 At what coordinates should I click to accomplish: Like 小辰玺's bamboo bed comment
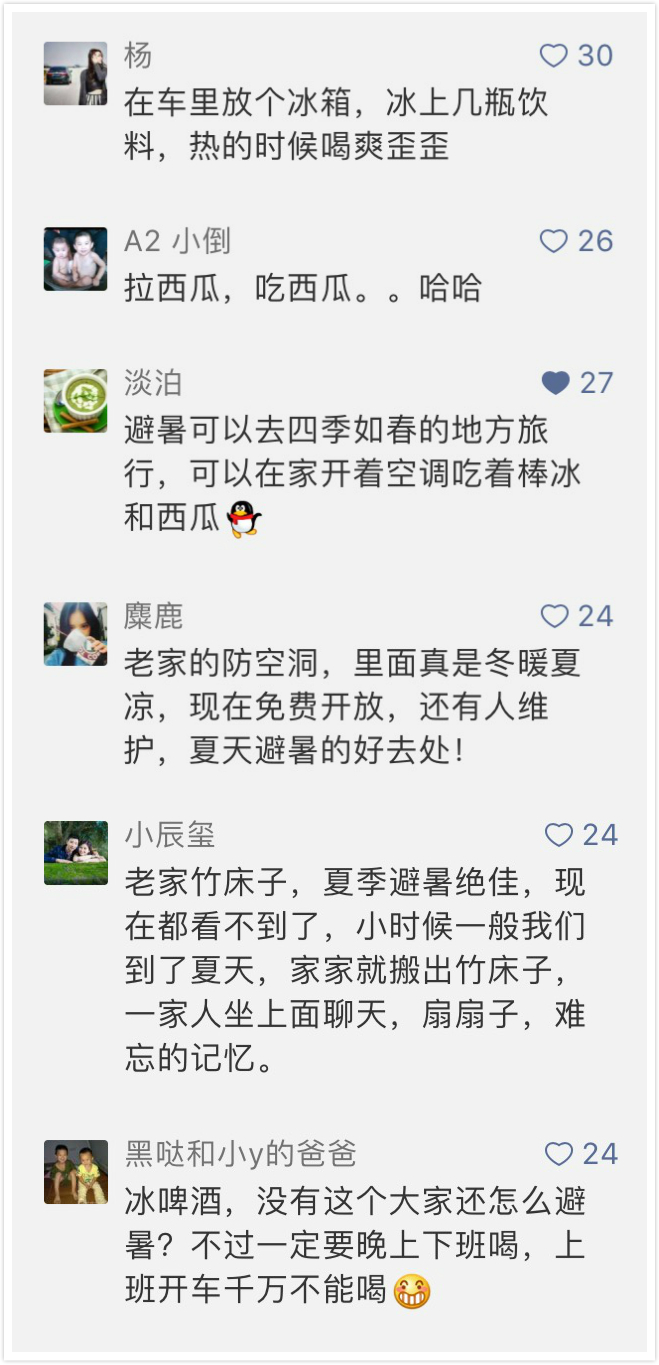click(x=559, y=835)
